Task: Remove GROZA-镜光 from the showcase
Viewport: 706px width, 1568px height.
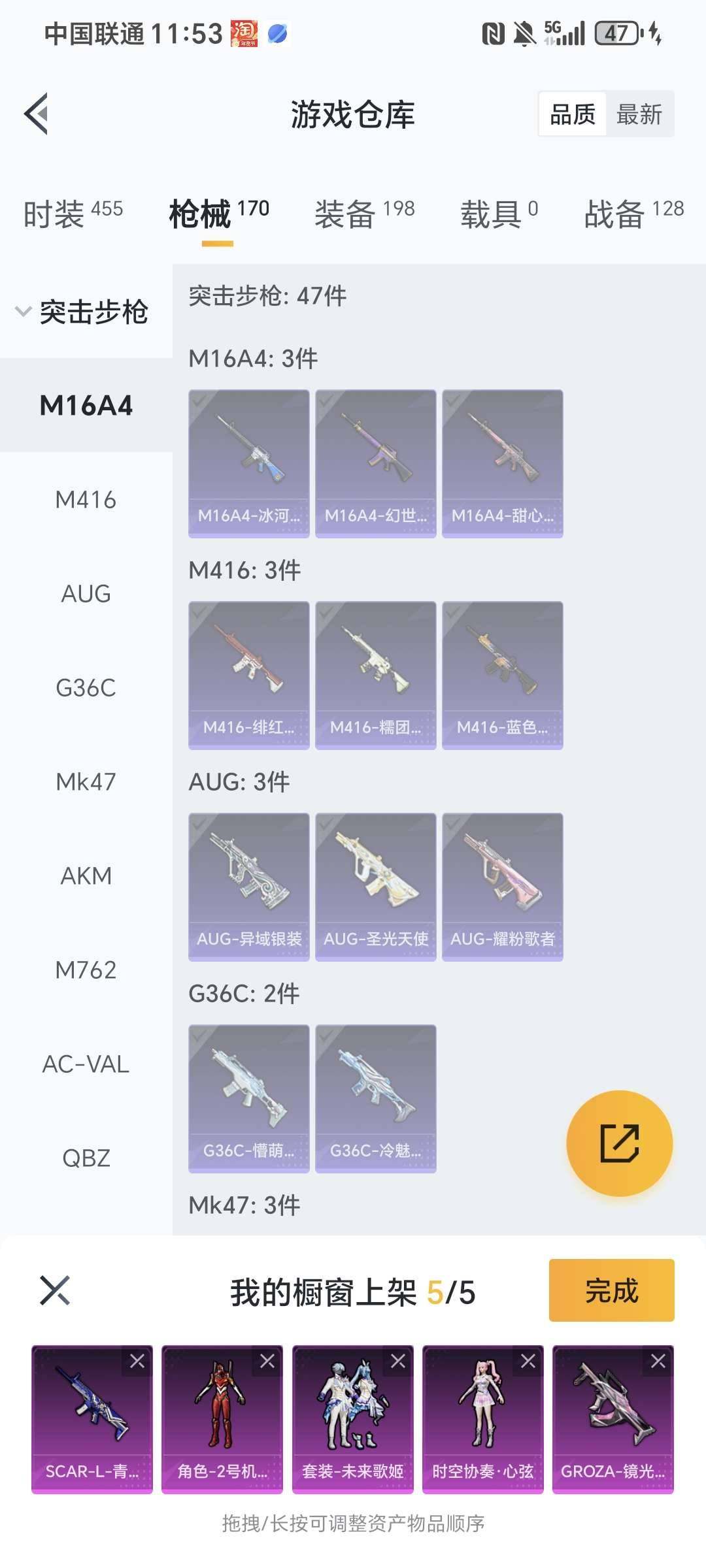Action: coord(658,1361)
